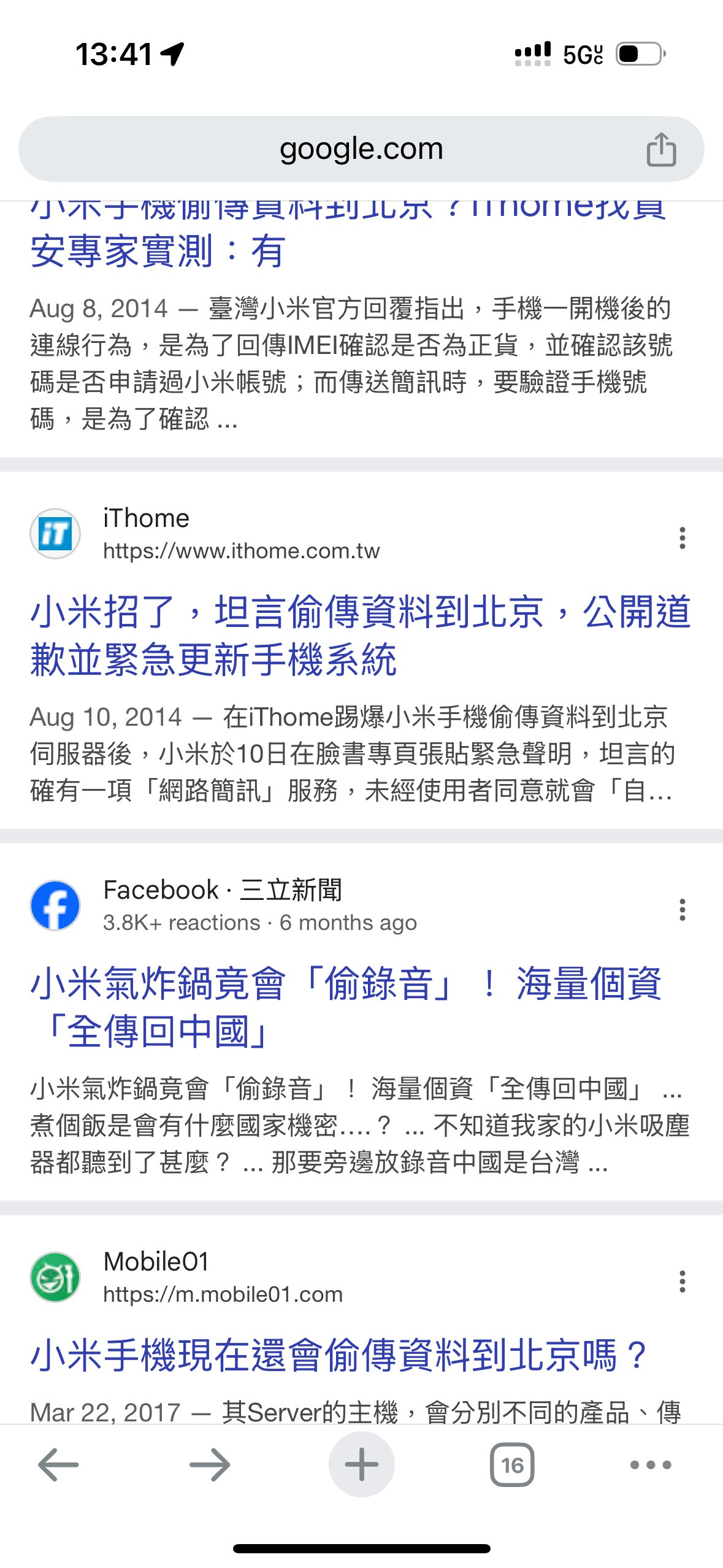Share the current page
Screen dimensions: 723x1568
661,150
